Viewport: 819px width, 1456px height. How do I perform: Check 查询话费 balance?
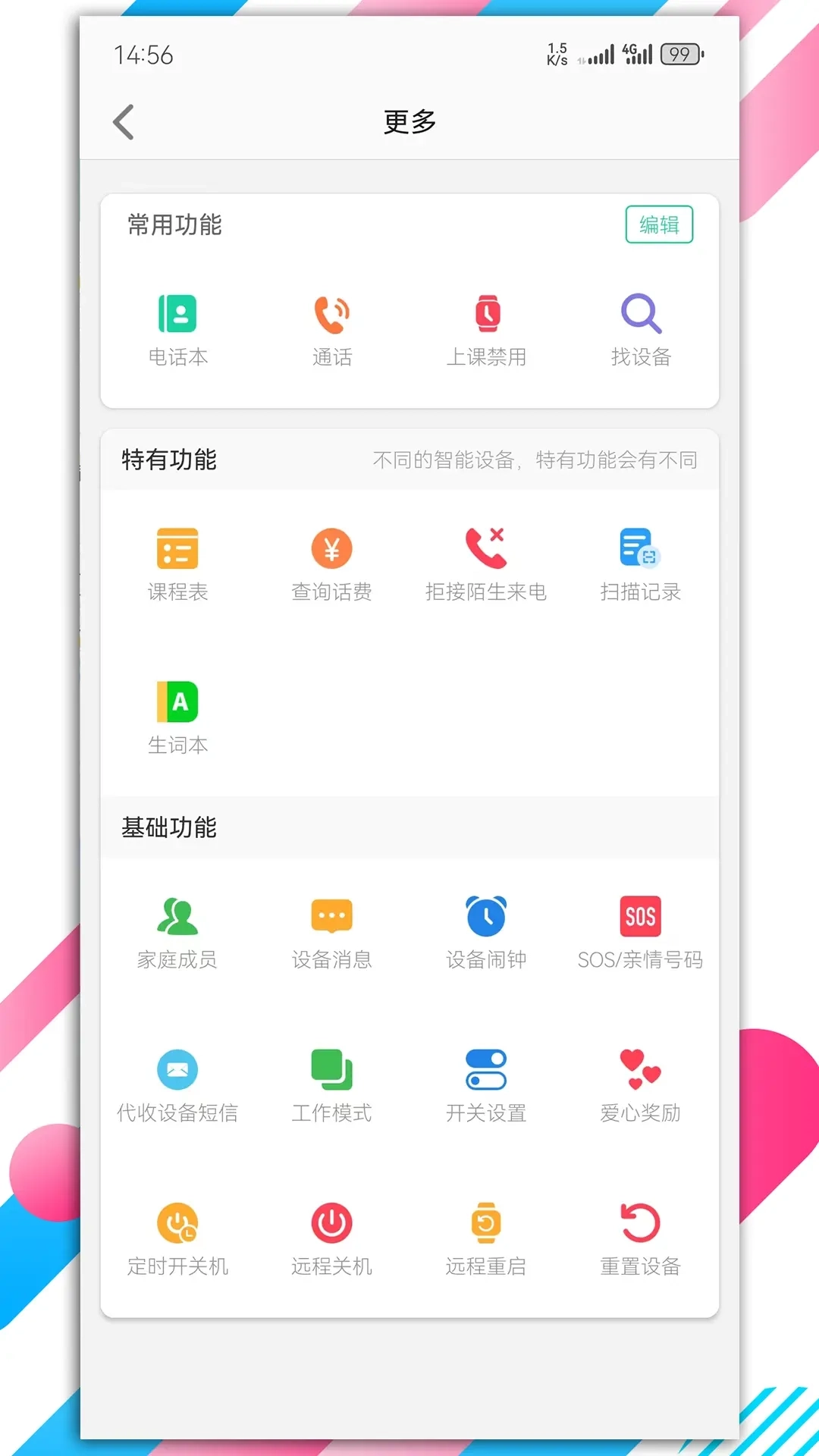point(331,565)
